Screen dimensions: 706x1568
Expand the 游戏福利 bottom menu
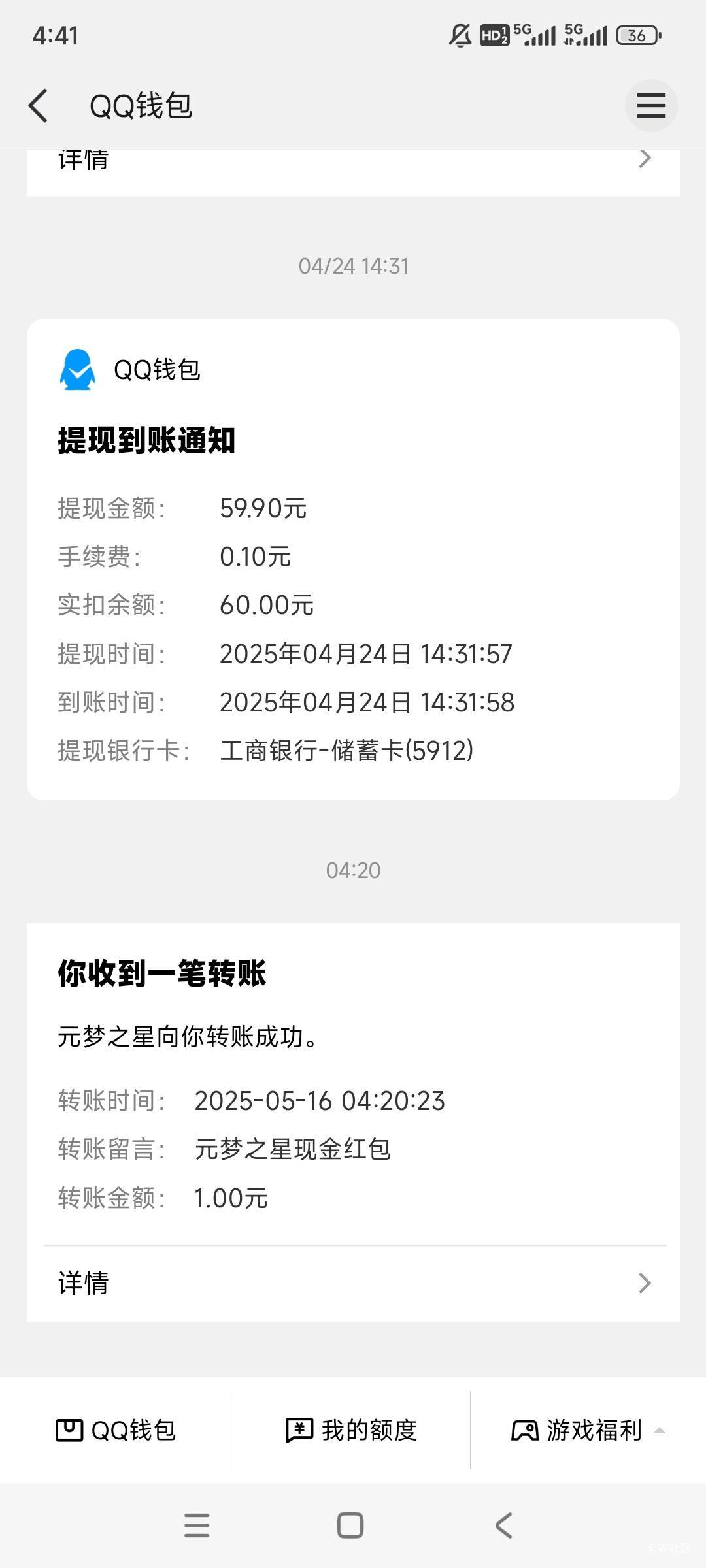tap(588, 1430)
